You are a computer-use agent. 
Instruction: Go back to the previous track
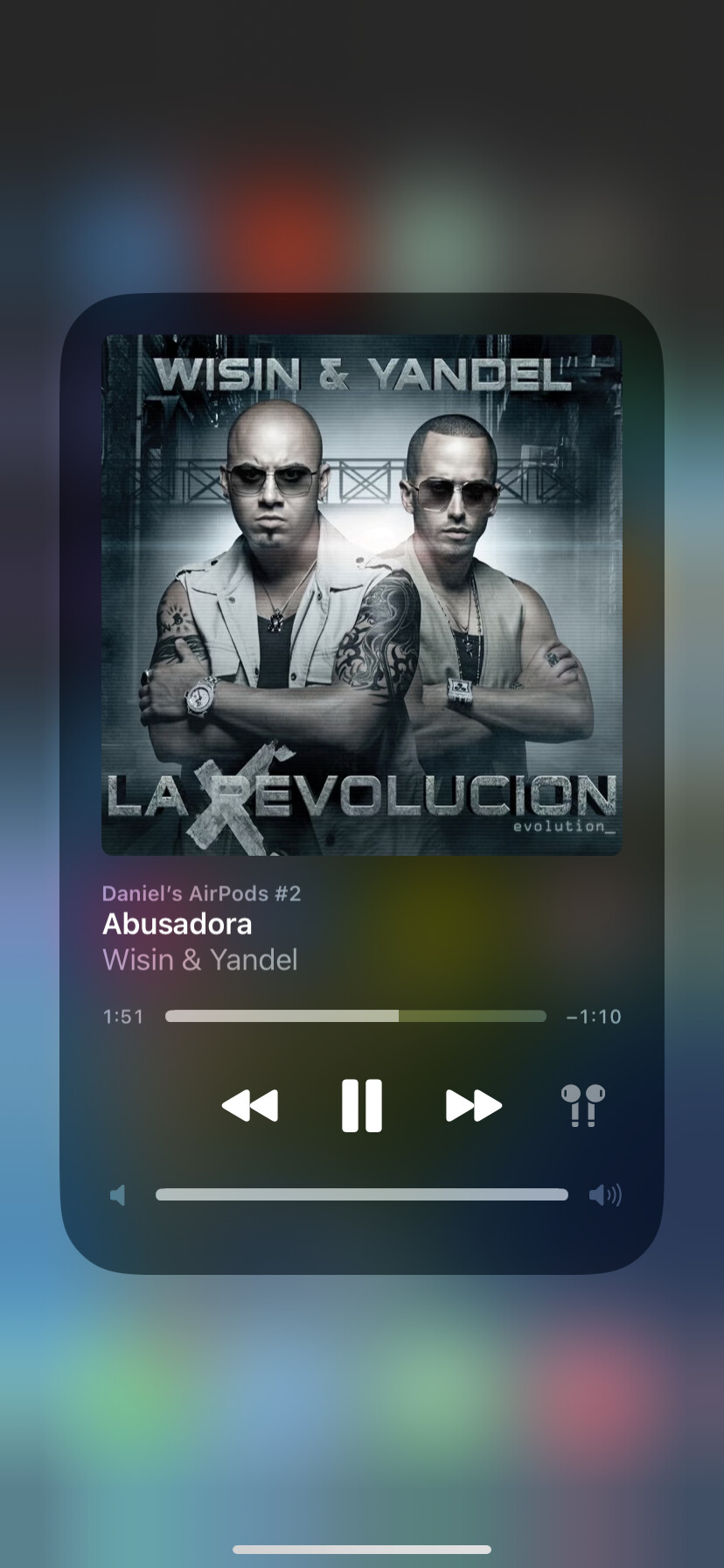(250, 1105)
